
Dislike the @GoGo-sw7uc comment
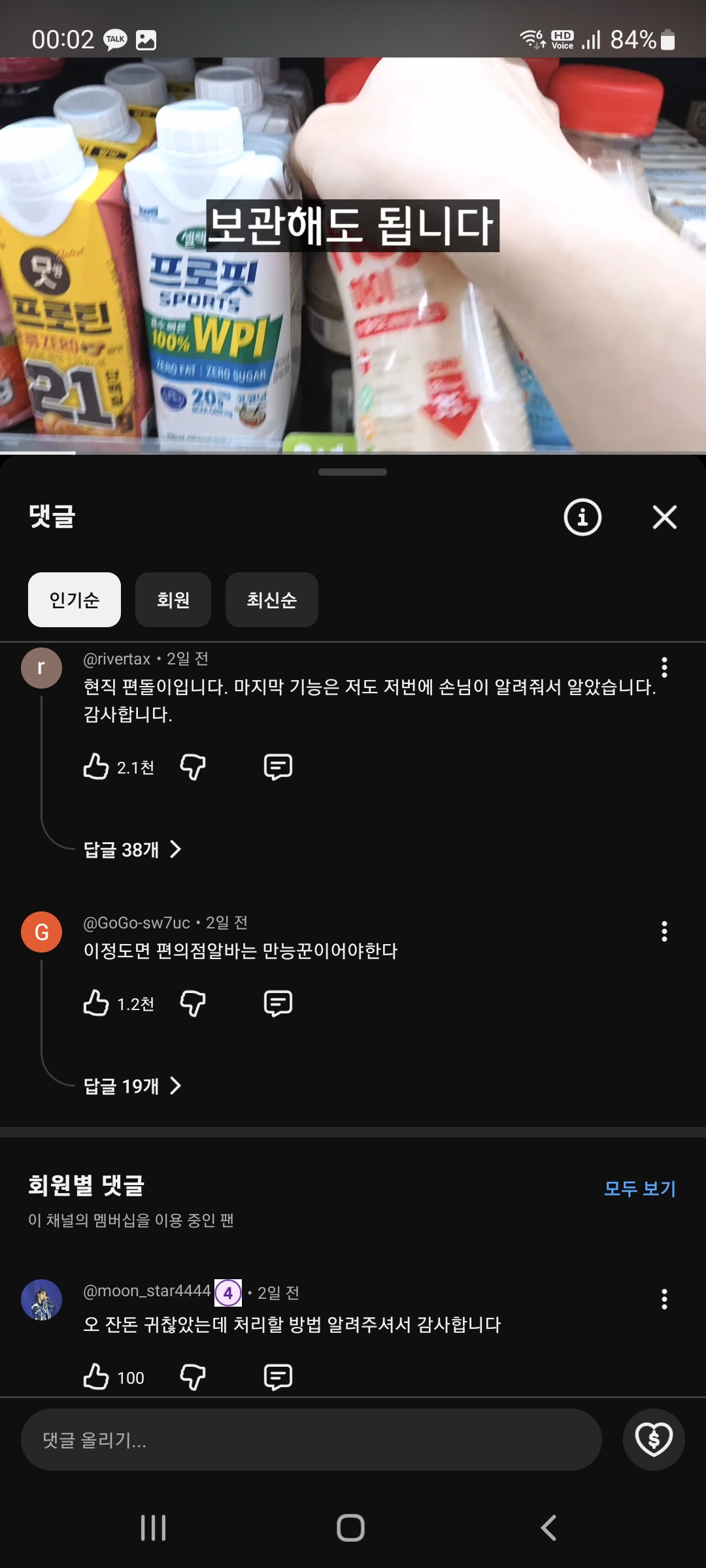pos(193,1003)
